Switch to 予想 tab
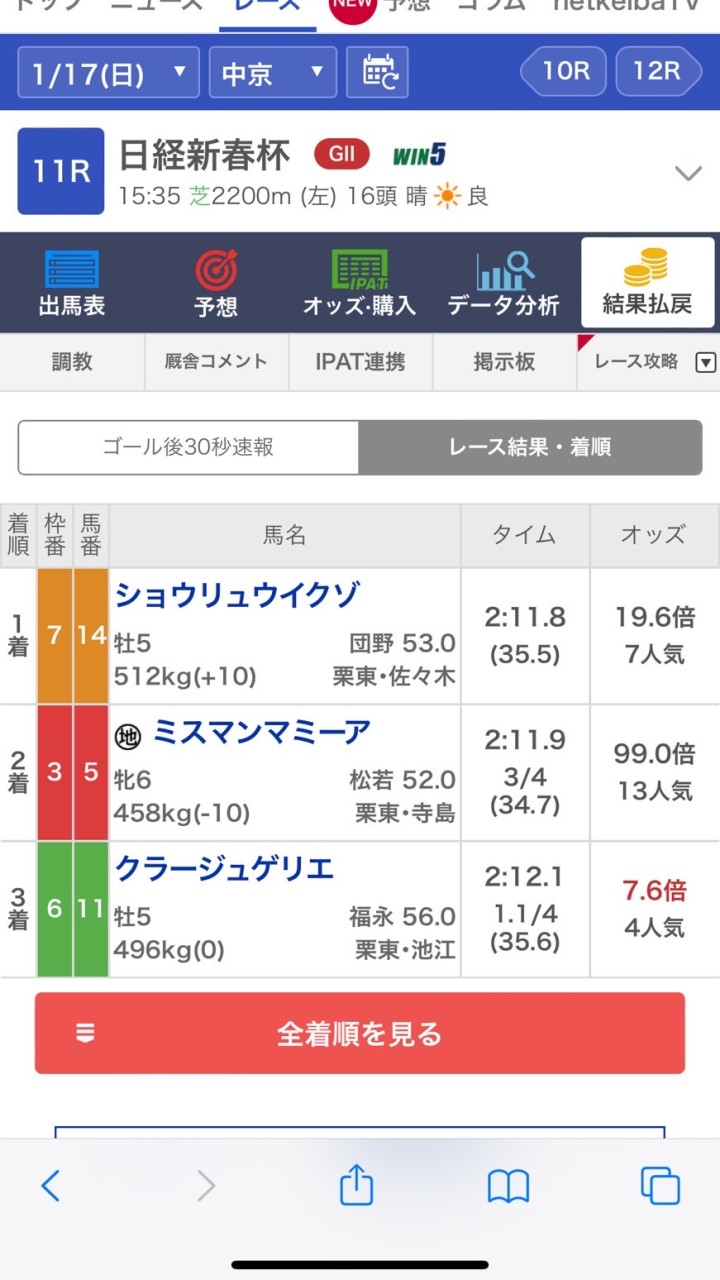720x1280 pixels. click(x=216, y=283)
